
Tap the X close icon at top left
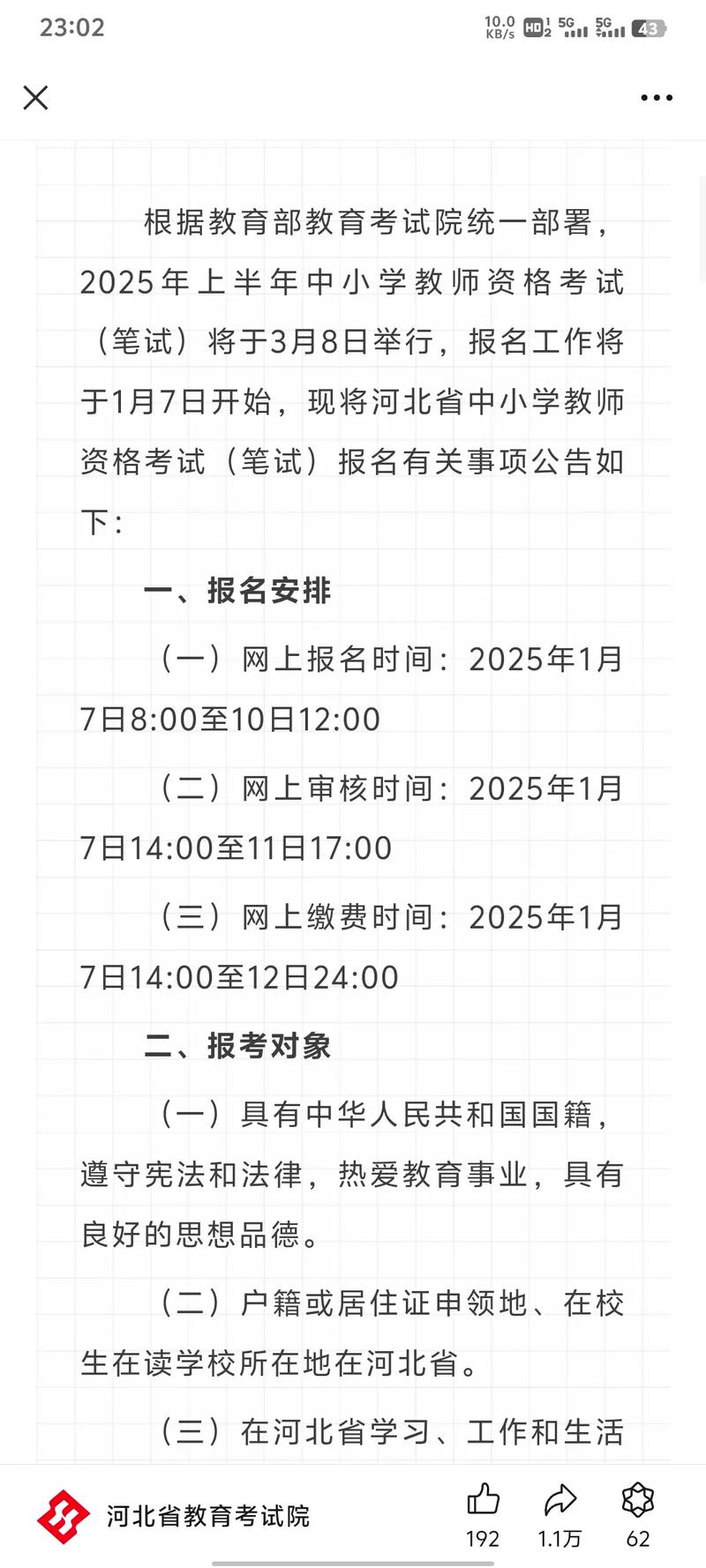point(35,98)
